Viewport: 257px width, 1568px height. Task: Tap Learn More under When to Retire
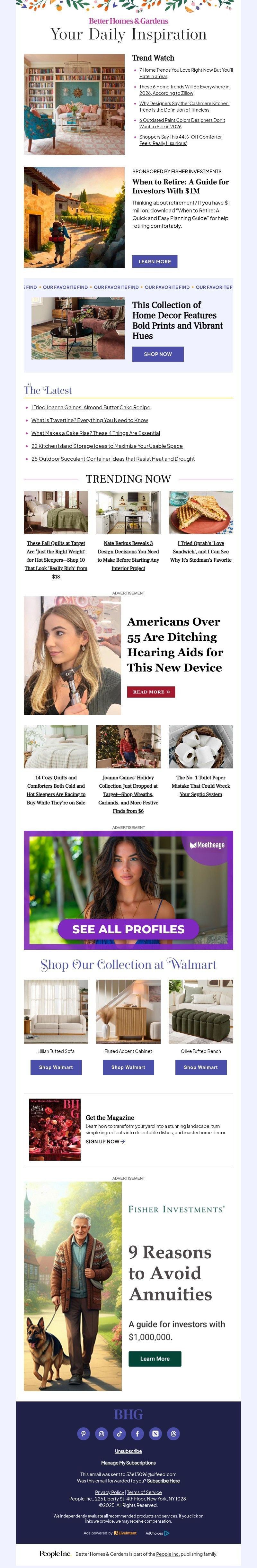point(154,262)
